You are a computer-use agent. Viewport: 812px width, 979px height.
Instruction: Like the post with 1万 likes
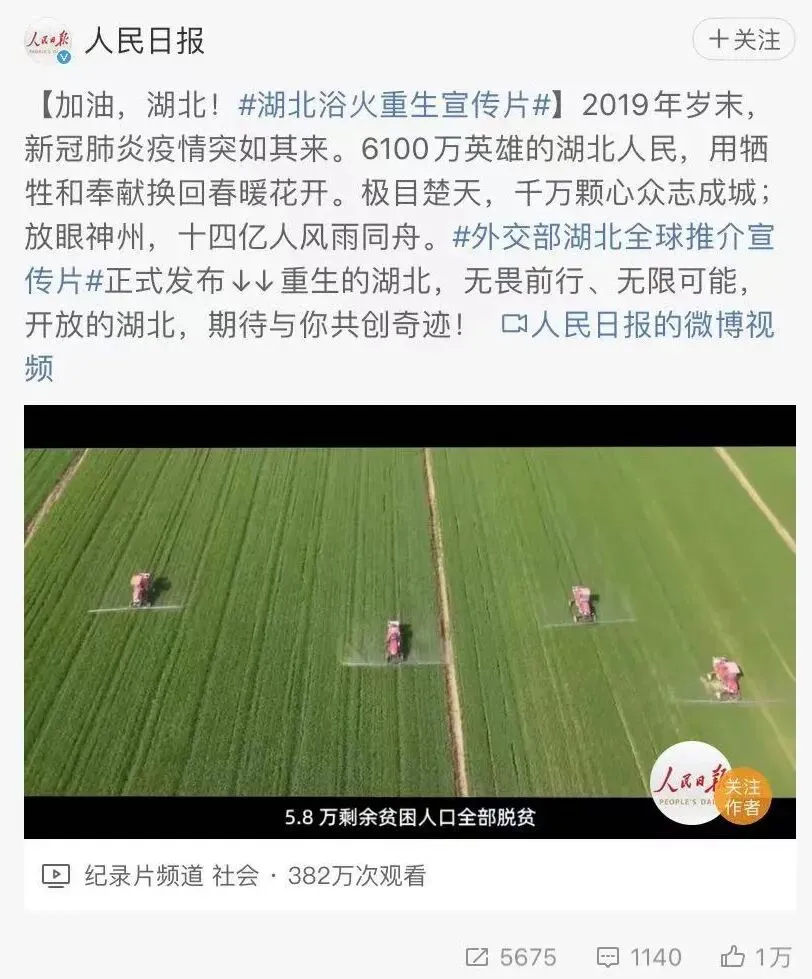pyautogui.click(x=757, y=957)
